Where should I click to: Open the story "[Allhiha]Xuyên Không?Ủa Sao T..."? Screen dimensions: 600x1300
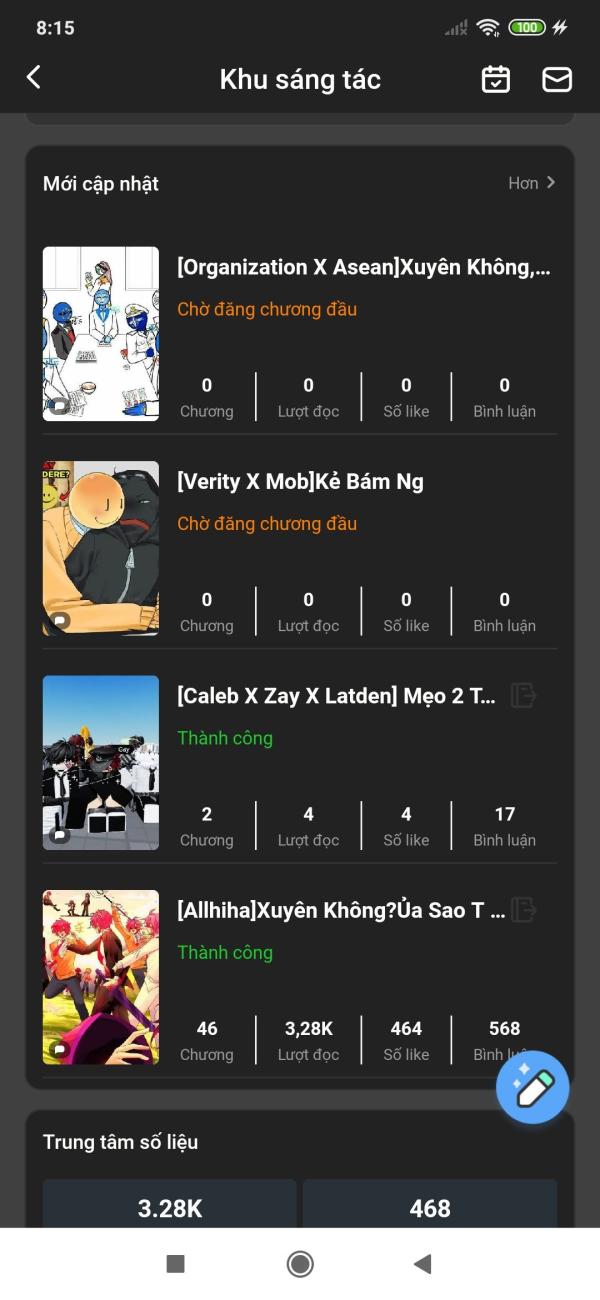341,910
